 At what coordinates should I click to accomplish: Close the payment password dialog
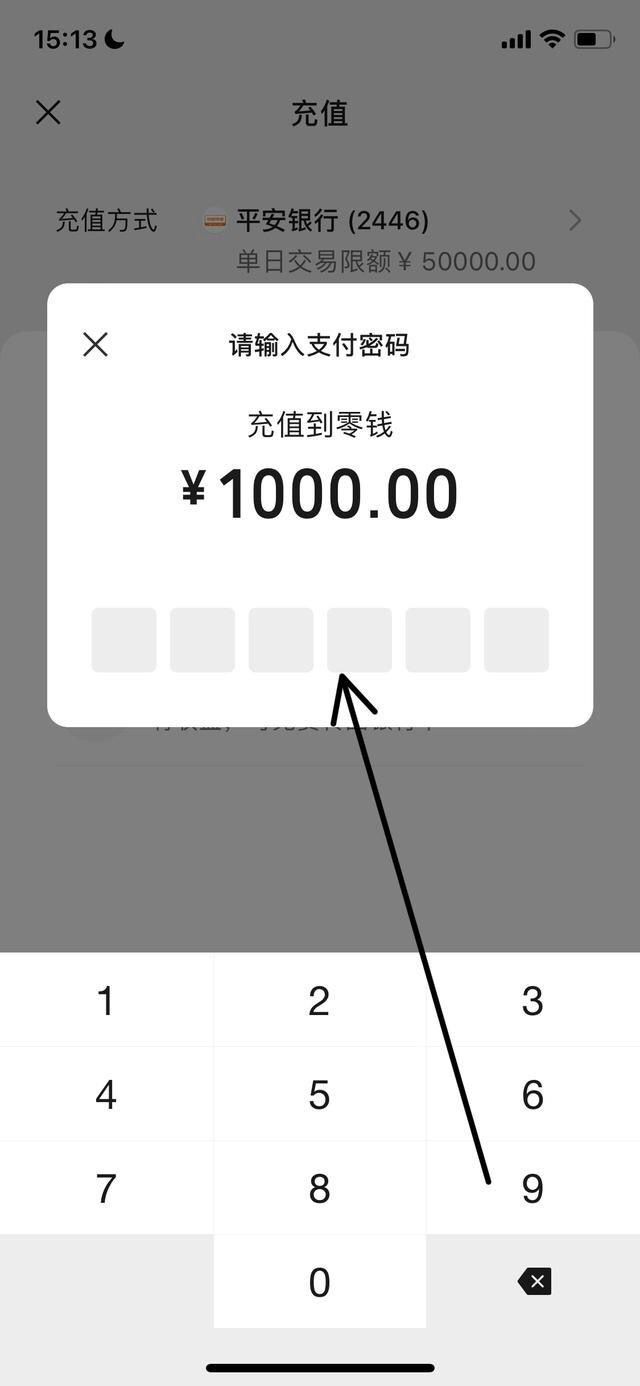pos(95,345)
